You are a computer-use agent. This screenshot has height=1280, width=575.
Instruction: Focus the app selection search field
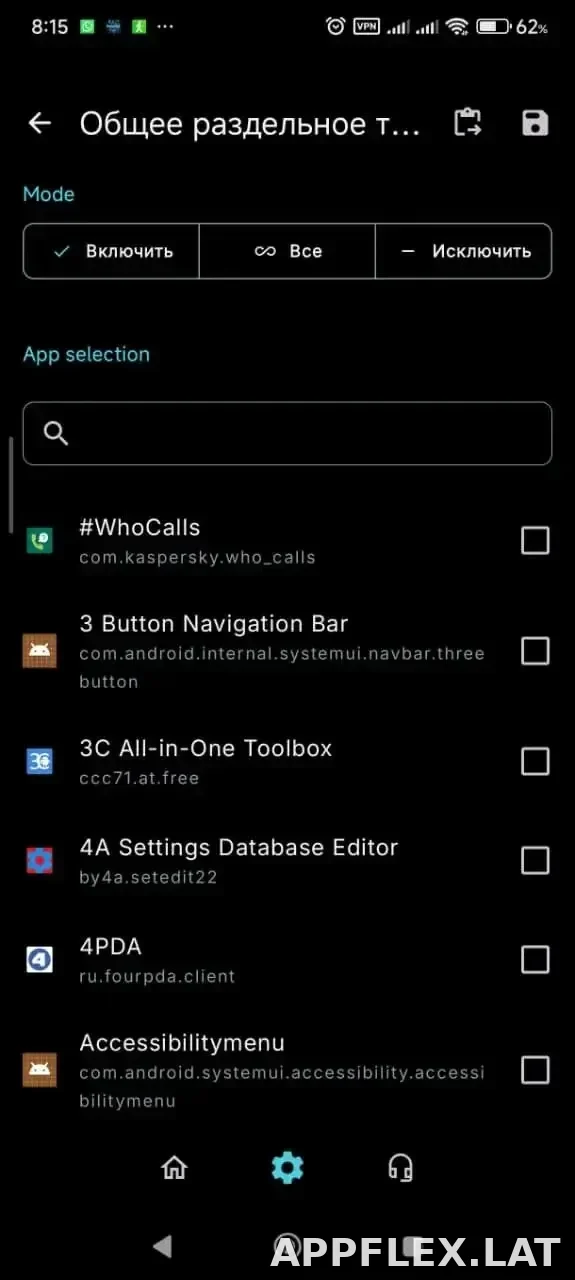coord(287,433)
